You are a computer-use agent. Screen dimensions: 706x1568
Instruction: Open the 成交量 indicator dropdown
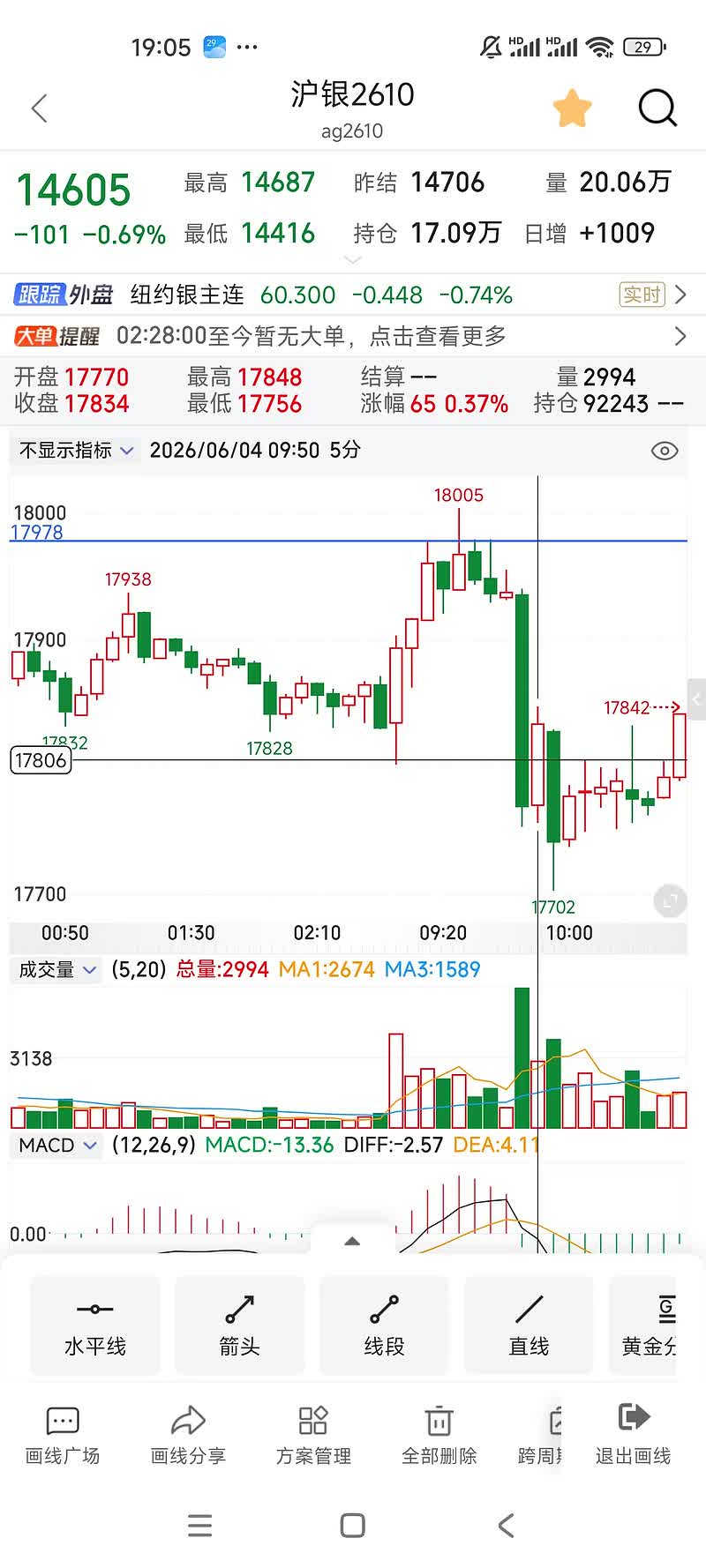[57, 970]
